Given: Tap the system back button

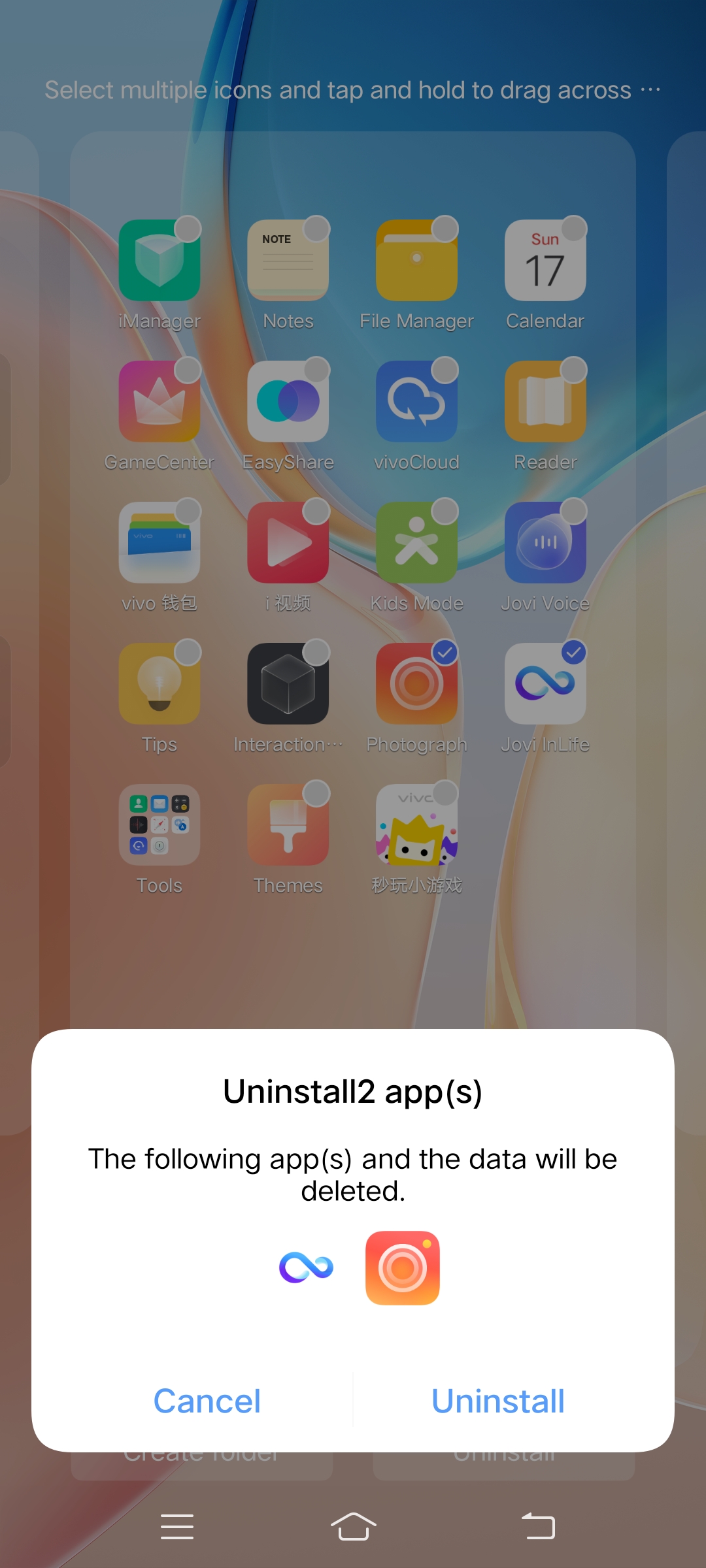Looking at the screenshot, I should (538, 1527).
